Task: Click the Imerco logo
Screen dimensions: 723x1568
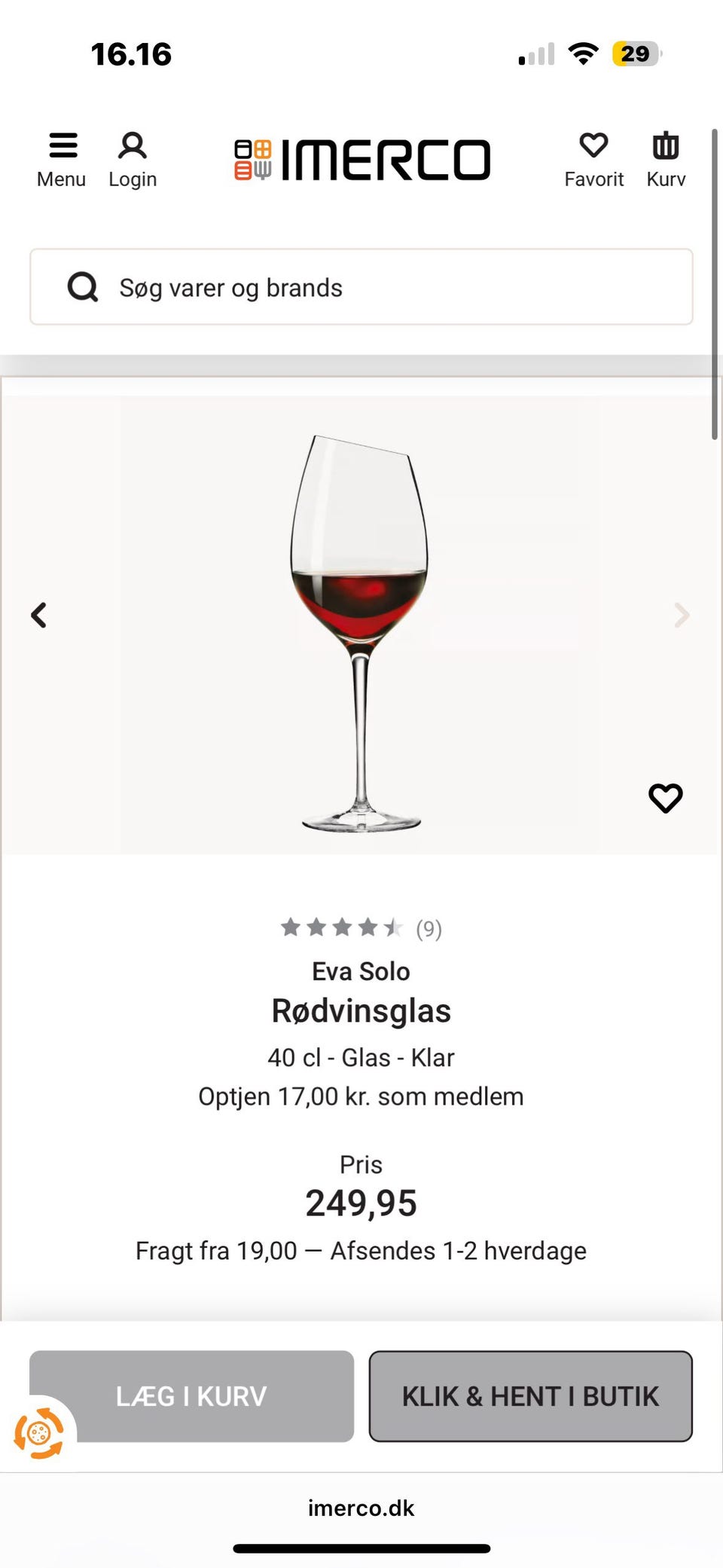Action: coord(361,158)
